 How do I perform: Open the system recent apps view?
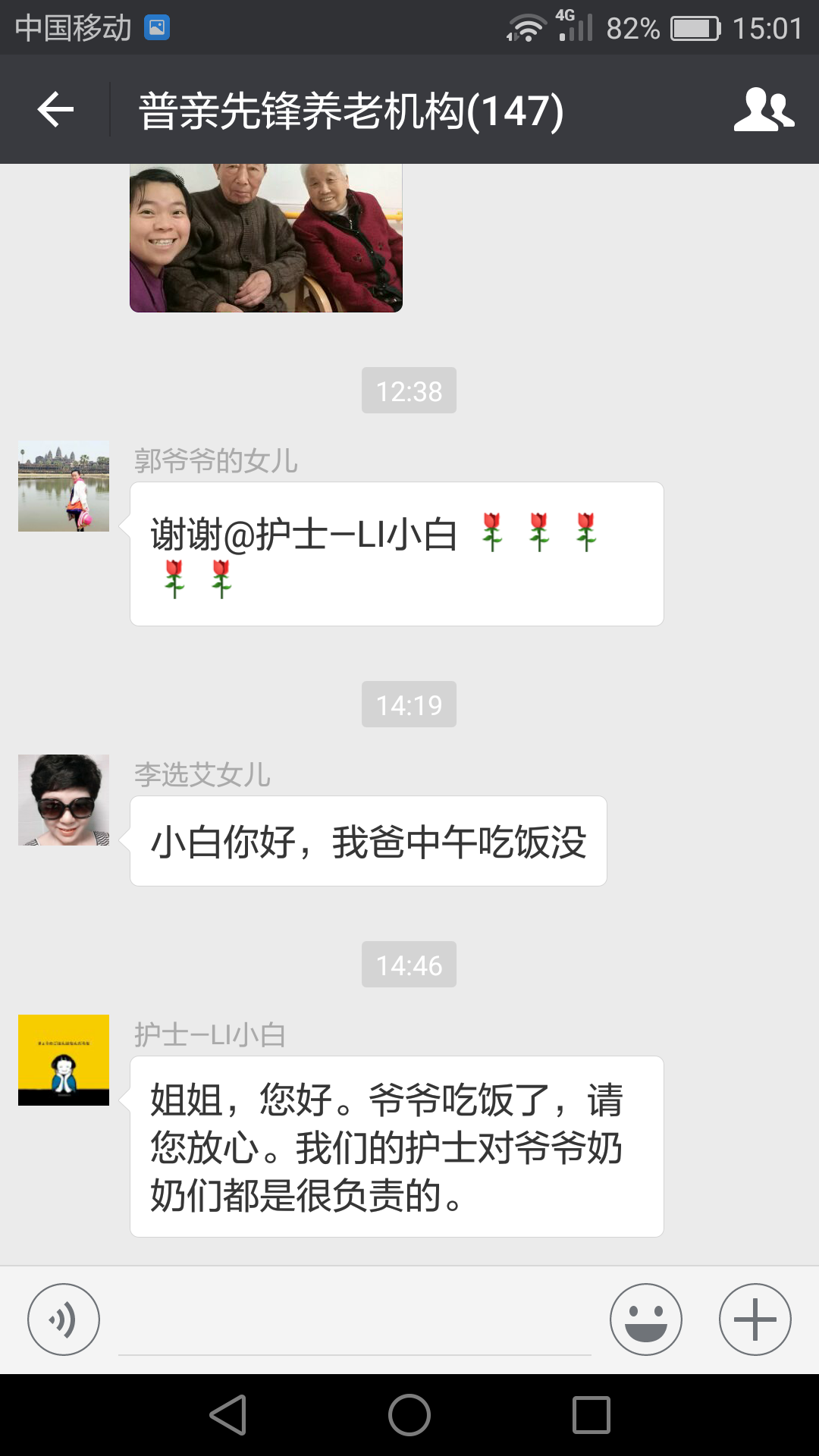(x=591, y=1415)
